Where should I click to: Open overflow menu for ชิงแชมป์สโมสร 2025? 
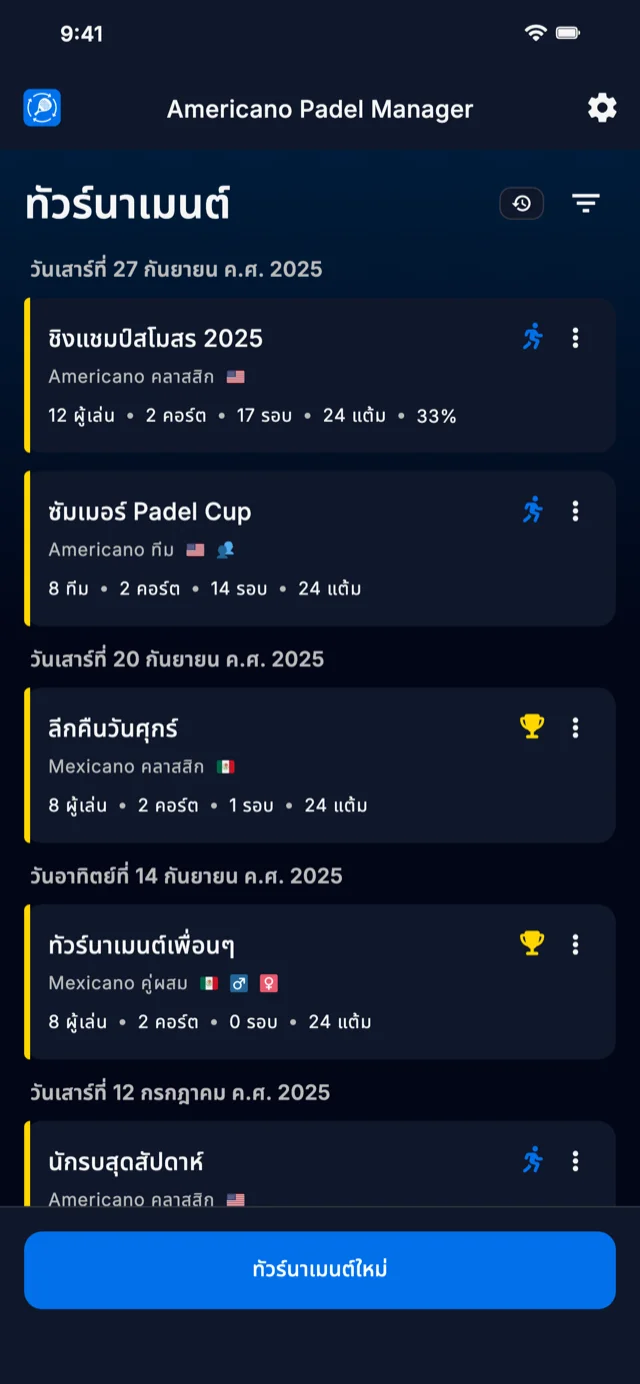[575, 338]
